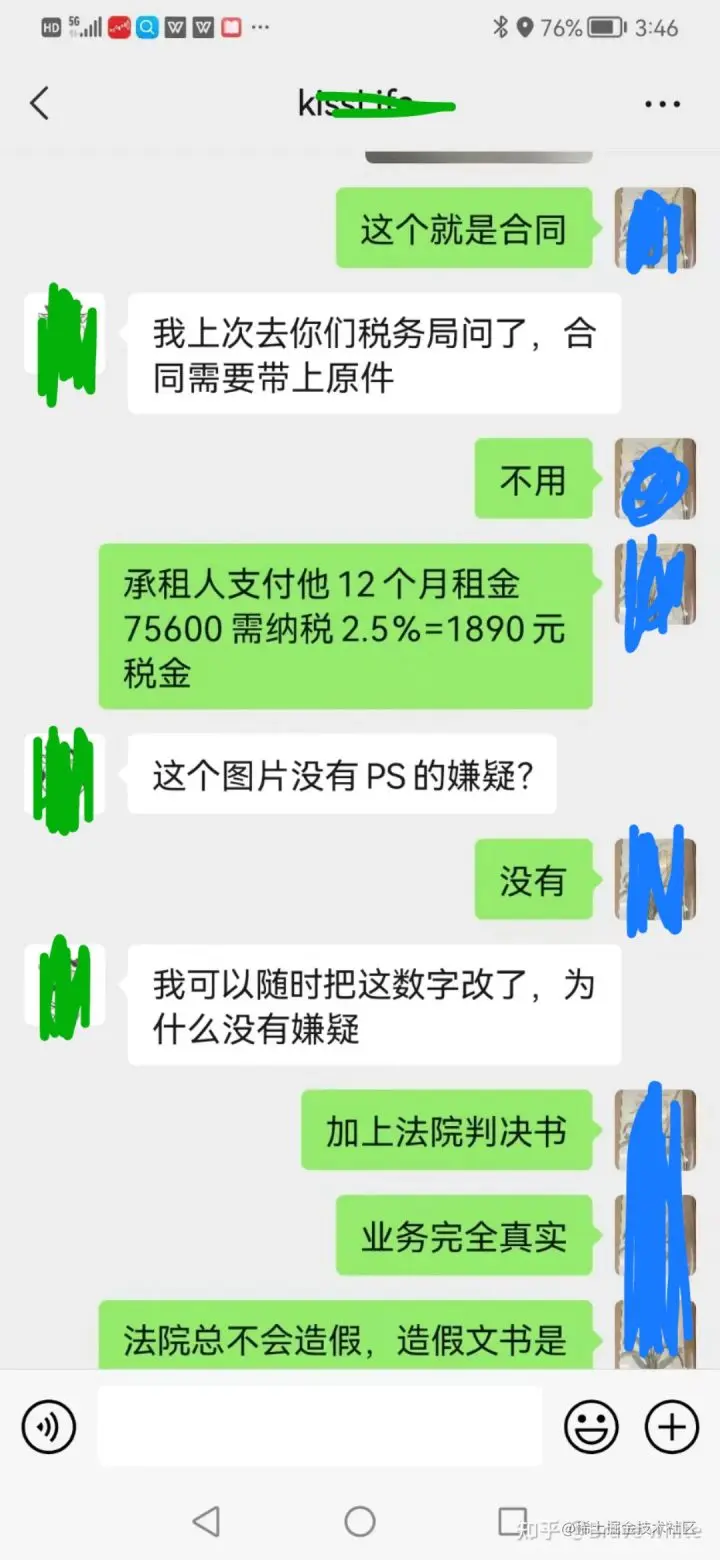Open the plus attachments panel

coord(672,1426)
